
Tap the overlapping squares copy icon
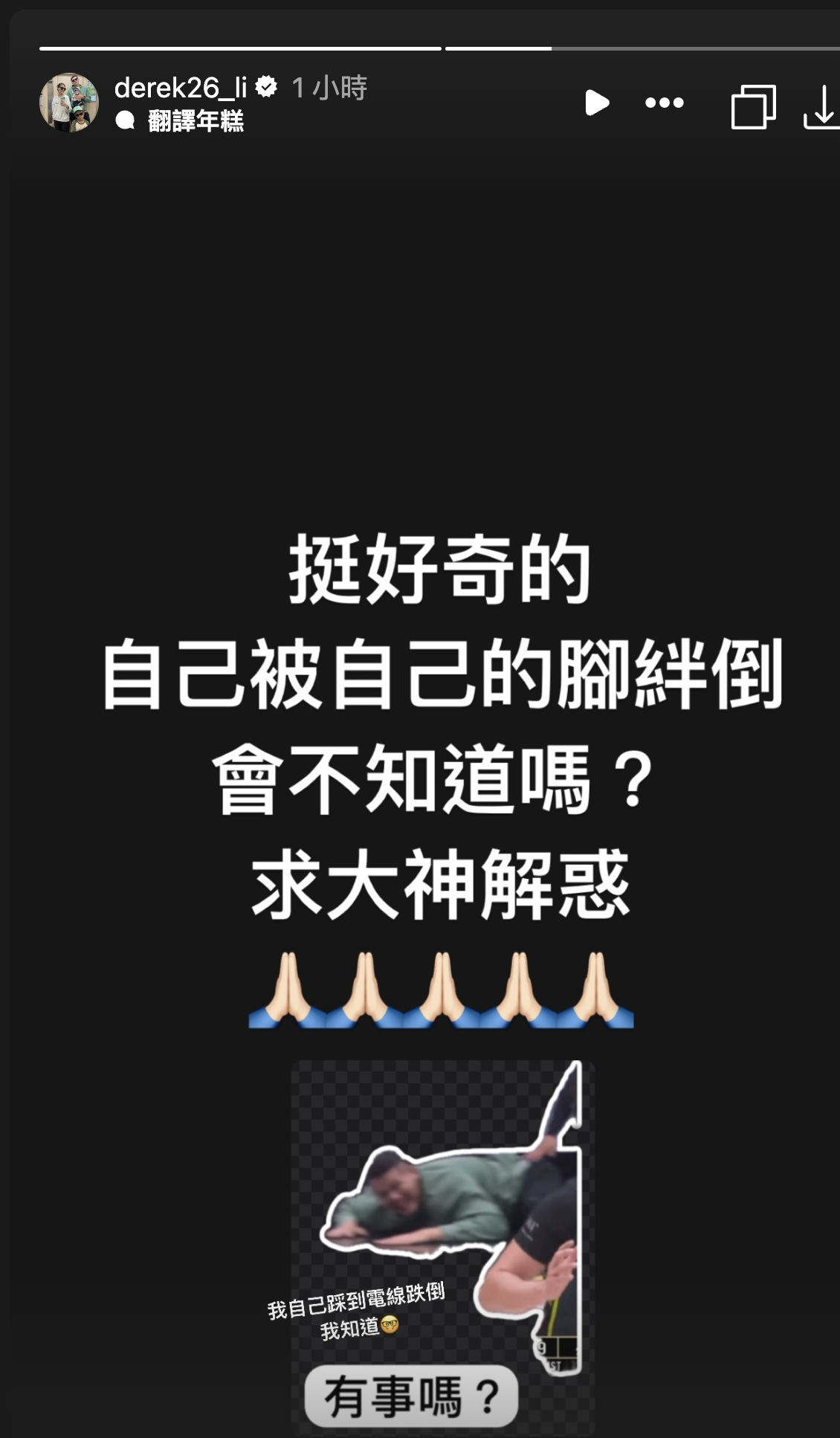click(753, 107)
